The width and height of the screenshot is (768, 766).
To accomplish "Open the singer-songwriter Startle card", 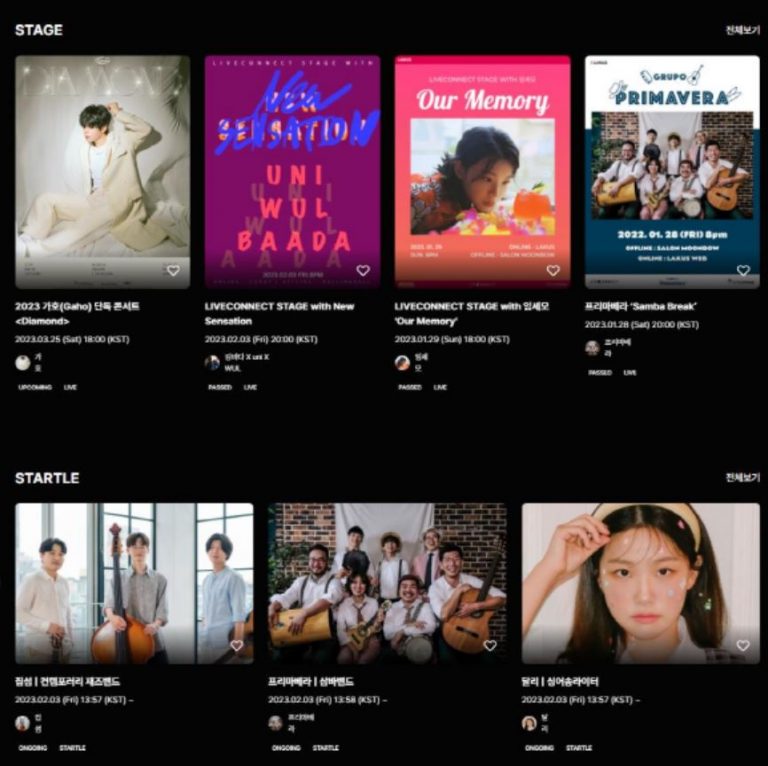I will 641,583.
